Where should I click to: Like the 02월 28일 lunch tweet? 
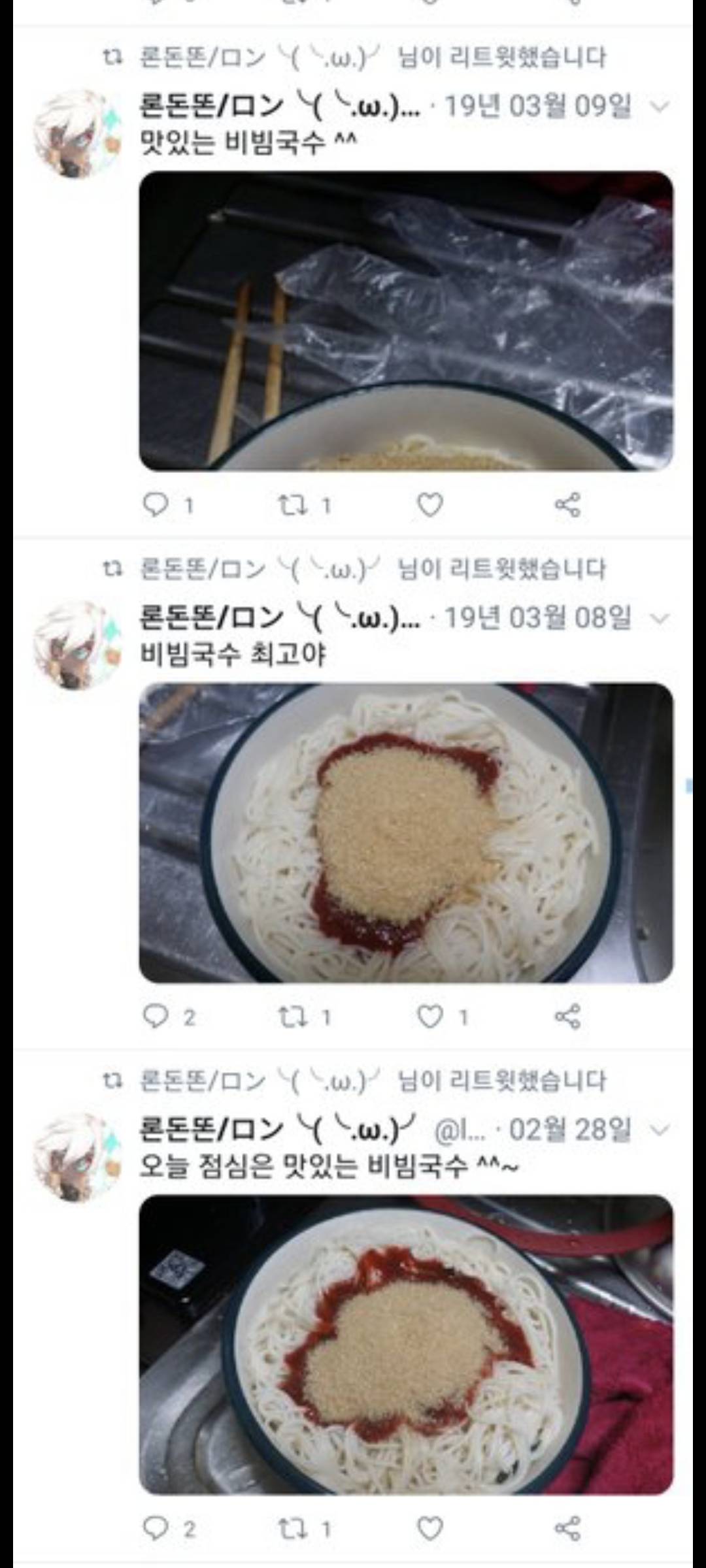[x=430, y=1528]
